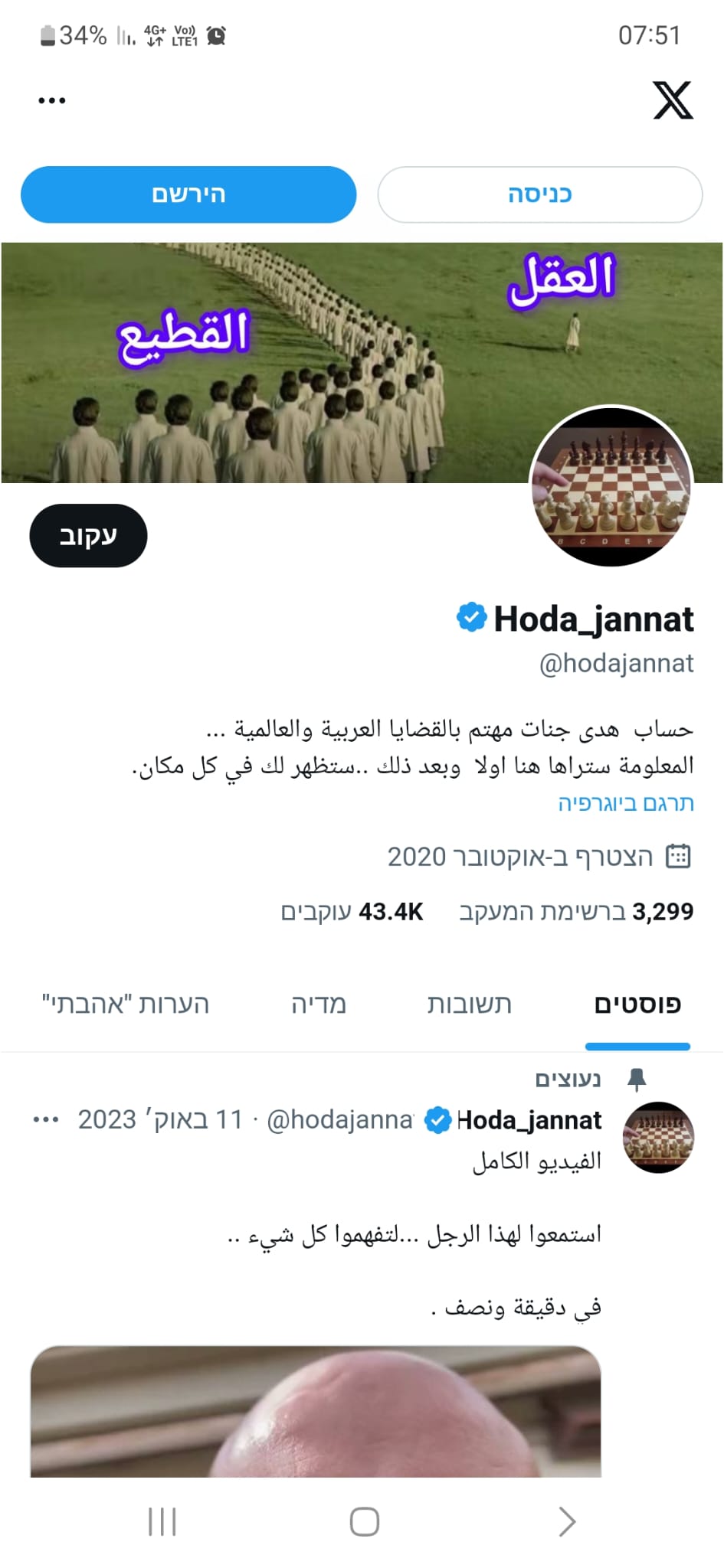Open the 43.4K עוקבים followers list

[352, 911]
